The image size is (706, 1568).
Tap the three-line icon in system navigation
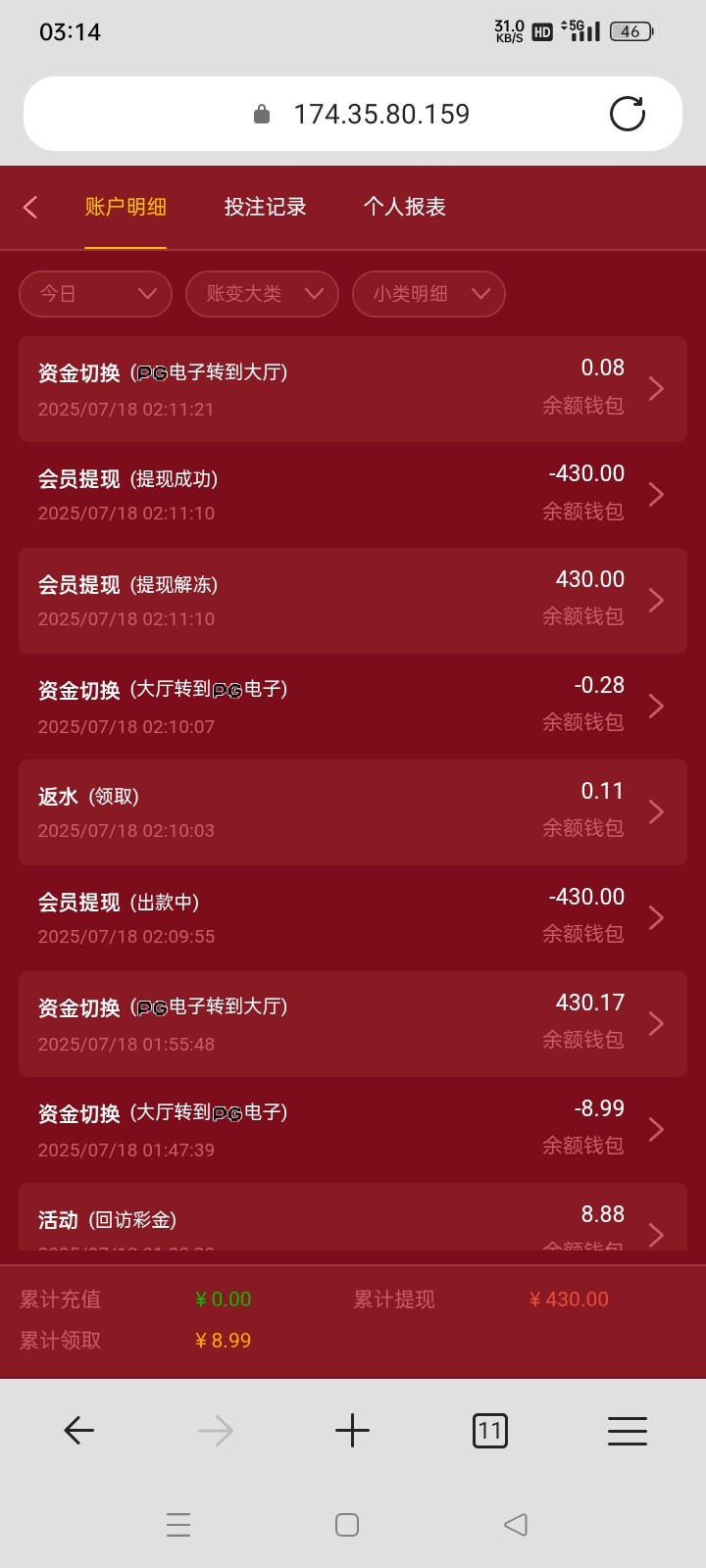click(x=177, y=1524)
